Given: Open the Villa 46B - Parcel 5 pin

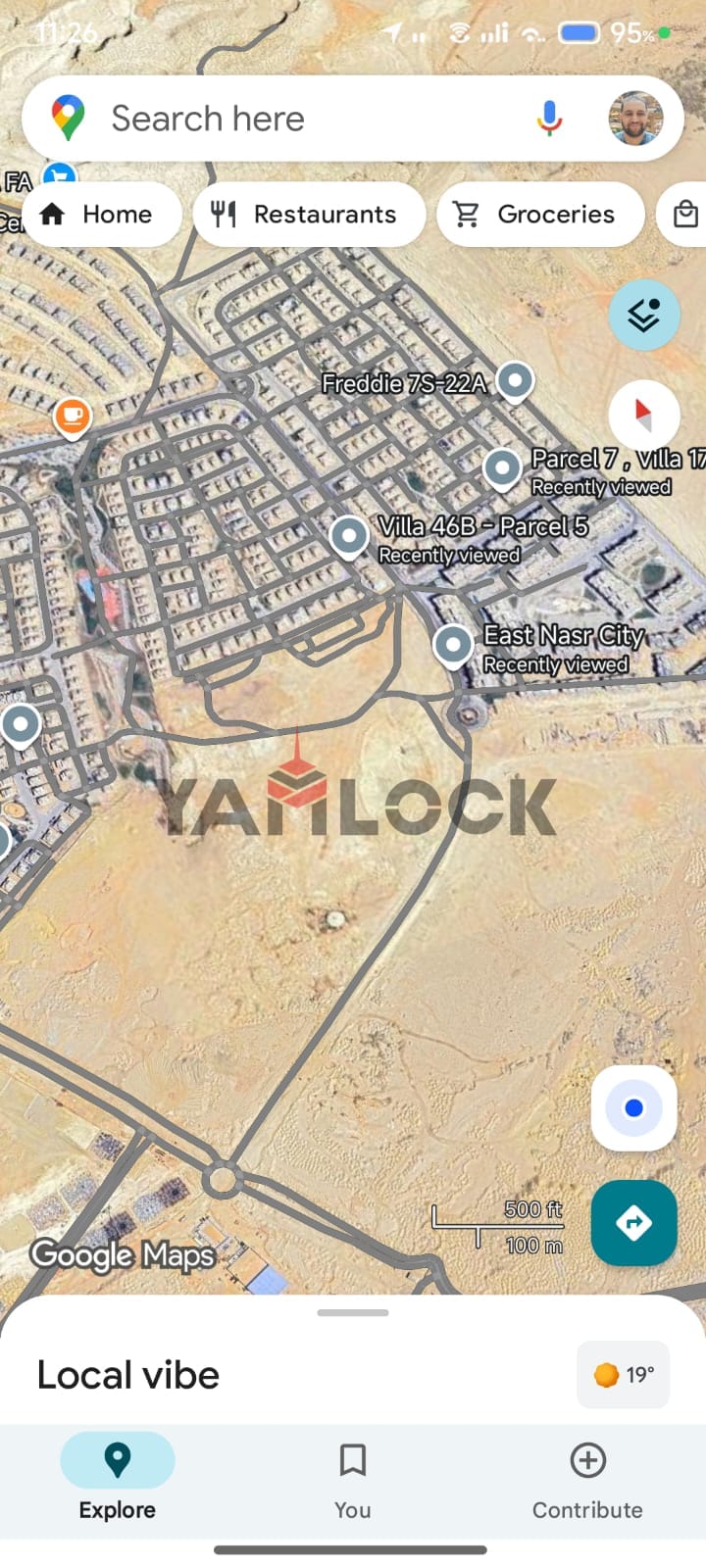Looking at the screenshot, I should click(348, 536).
